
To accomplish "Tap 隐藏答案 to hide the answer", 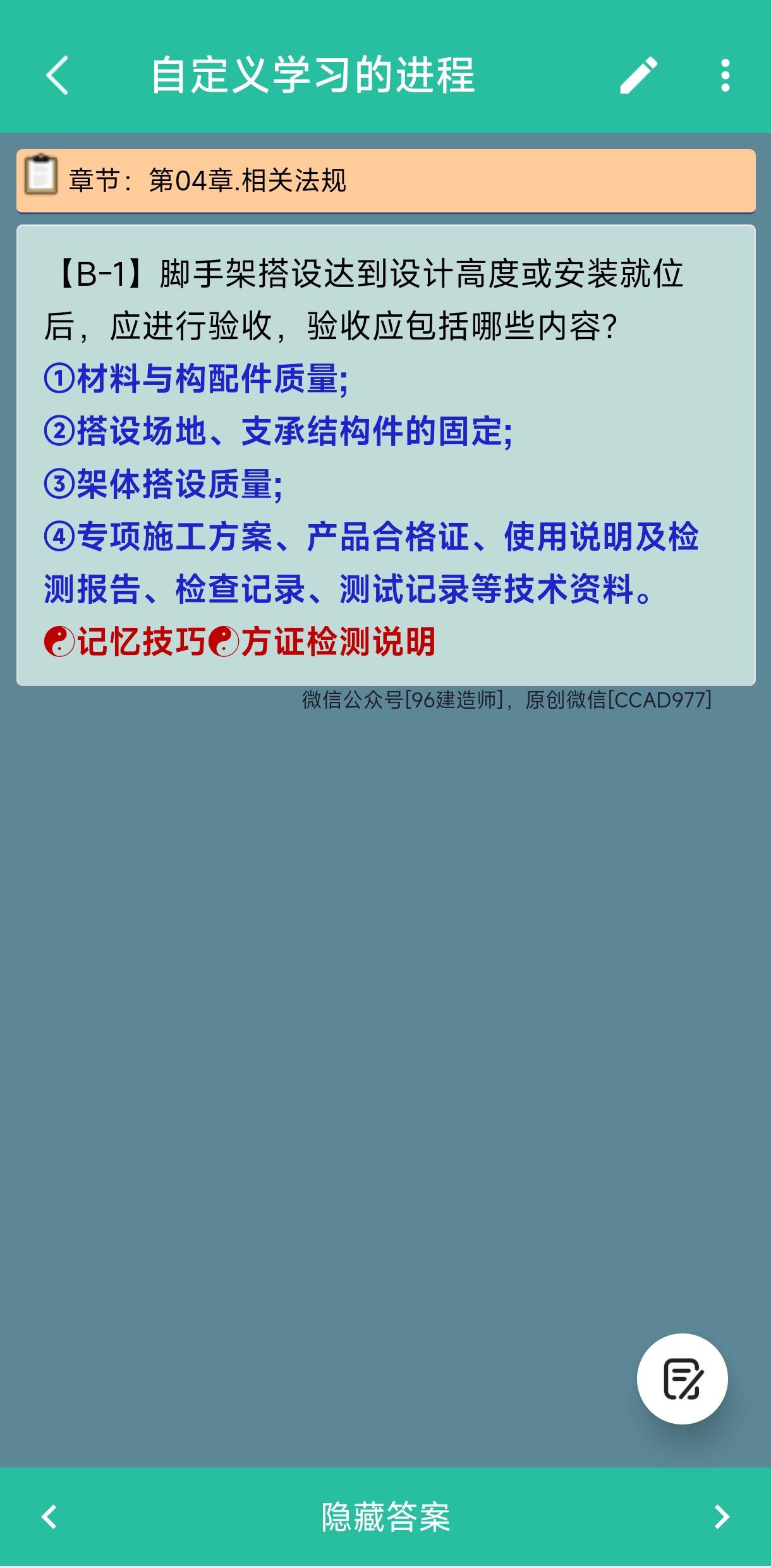I will 385,1516.
